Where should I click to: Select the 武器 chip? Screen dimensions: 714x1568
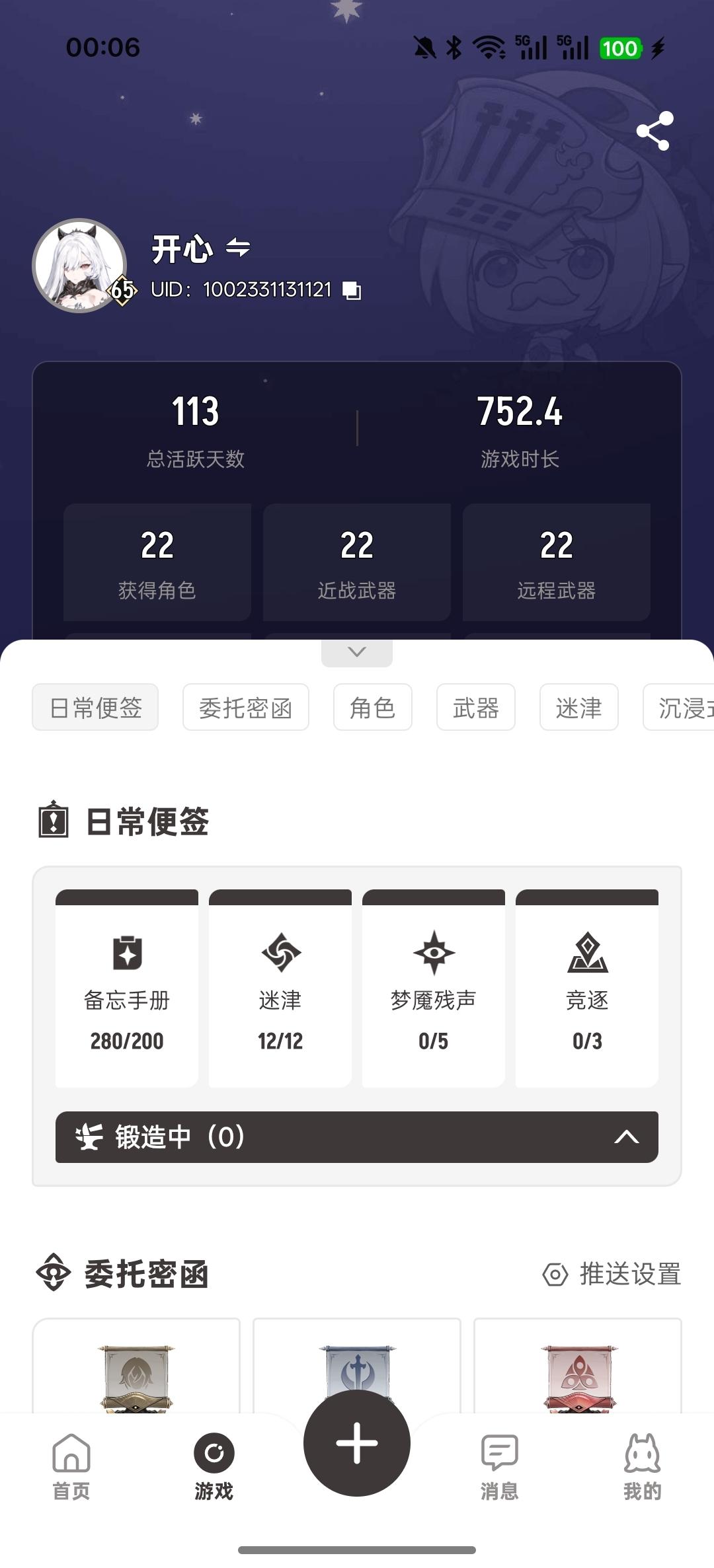click(475, 708)
